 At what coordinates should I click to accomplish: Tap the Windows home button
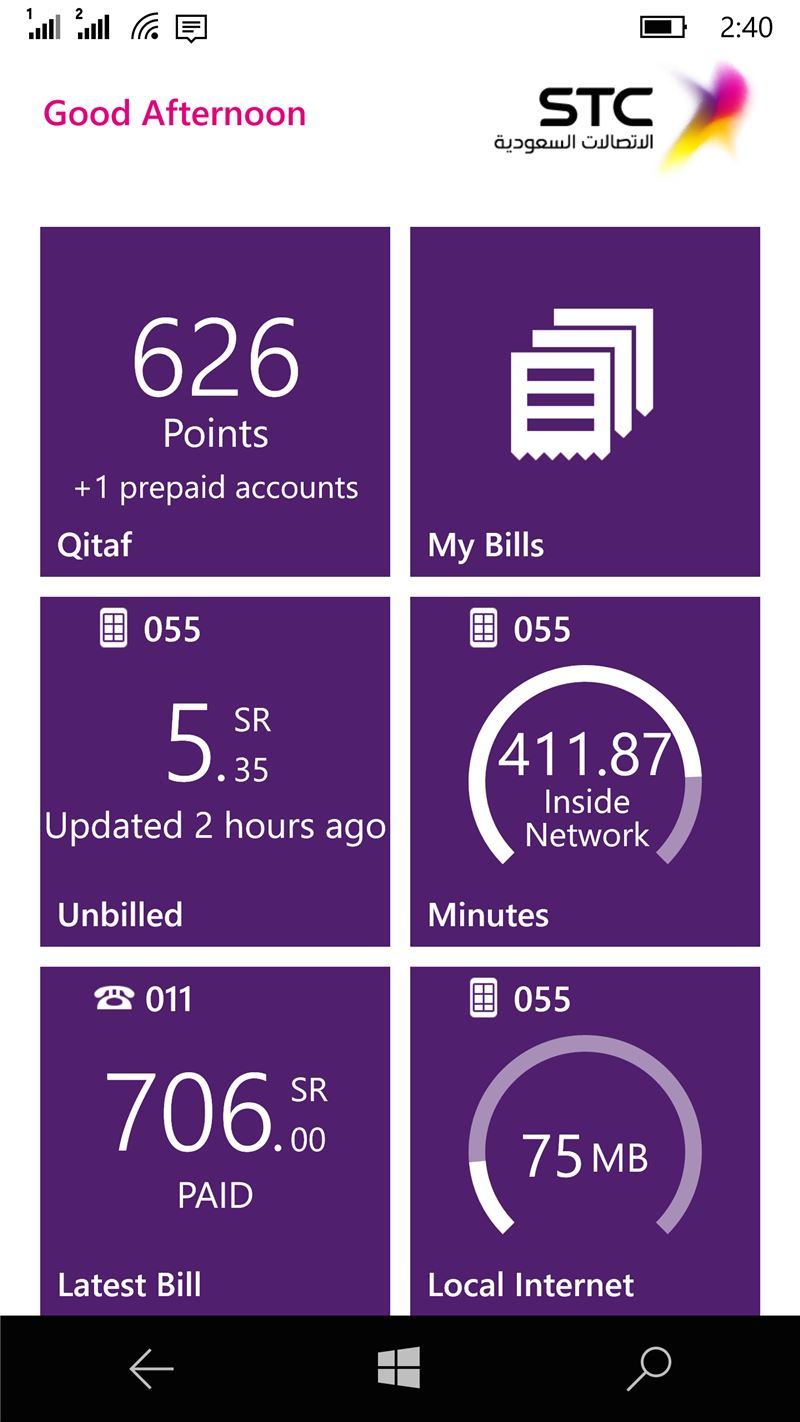click(x=399, y=1368)
